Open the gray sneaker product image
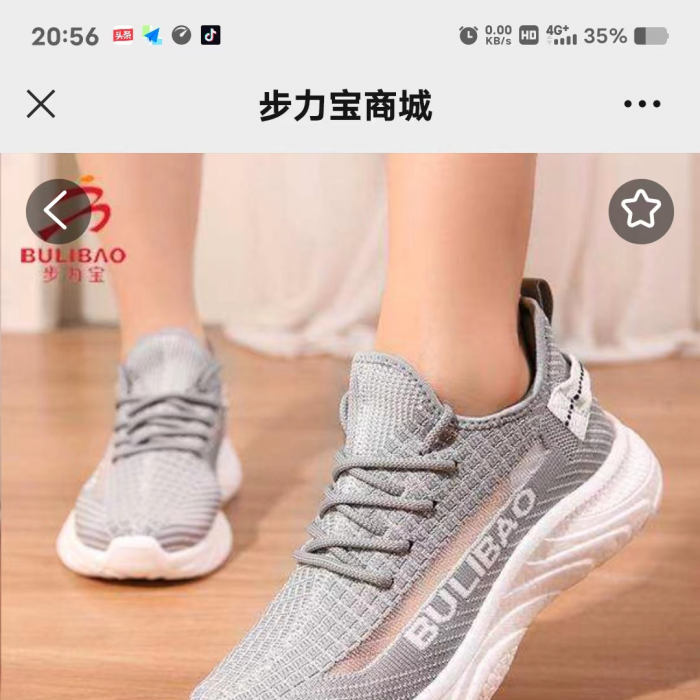 tap(400, 480)
